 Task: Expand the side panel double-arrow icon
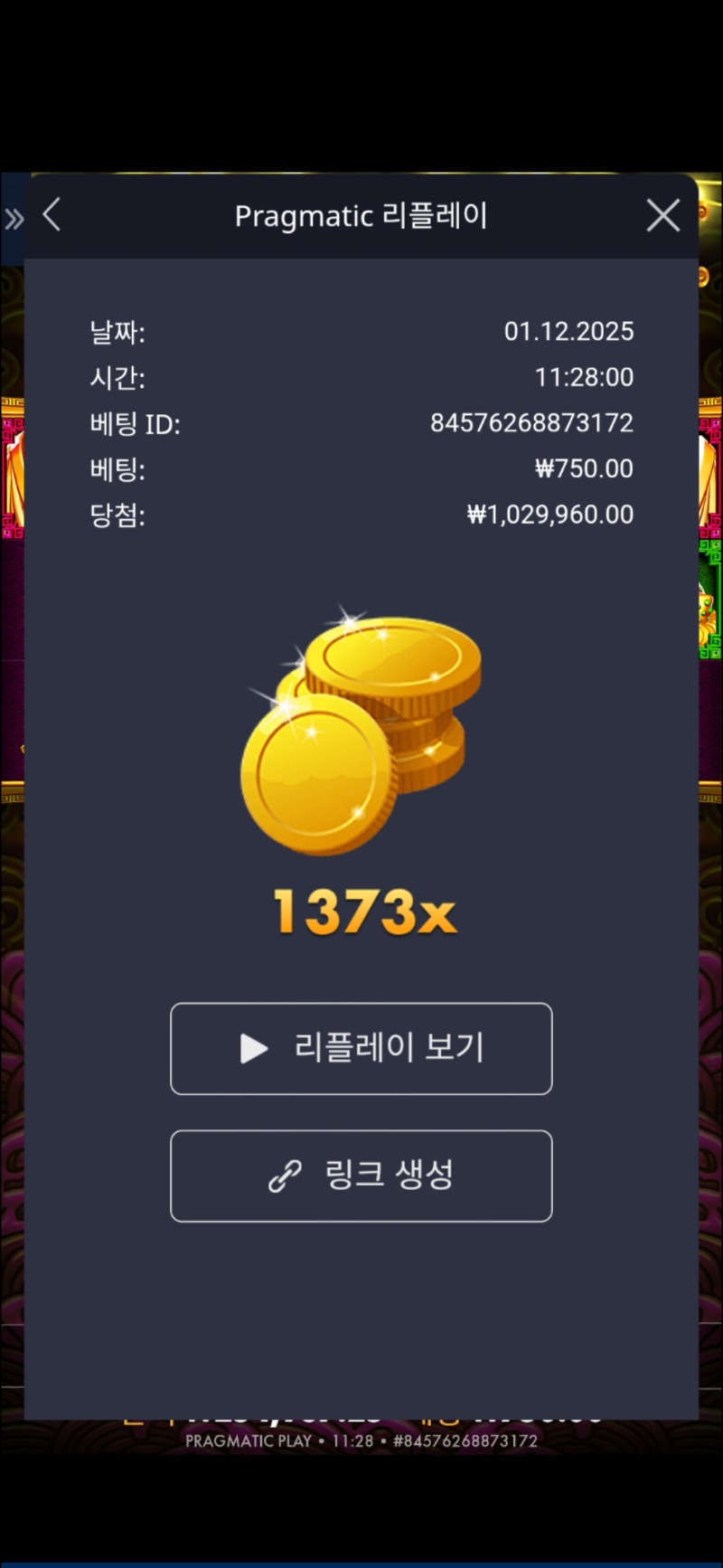click(14, 218)
